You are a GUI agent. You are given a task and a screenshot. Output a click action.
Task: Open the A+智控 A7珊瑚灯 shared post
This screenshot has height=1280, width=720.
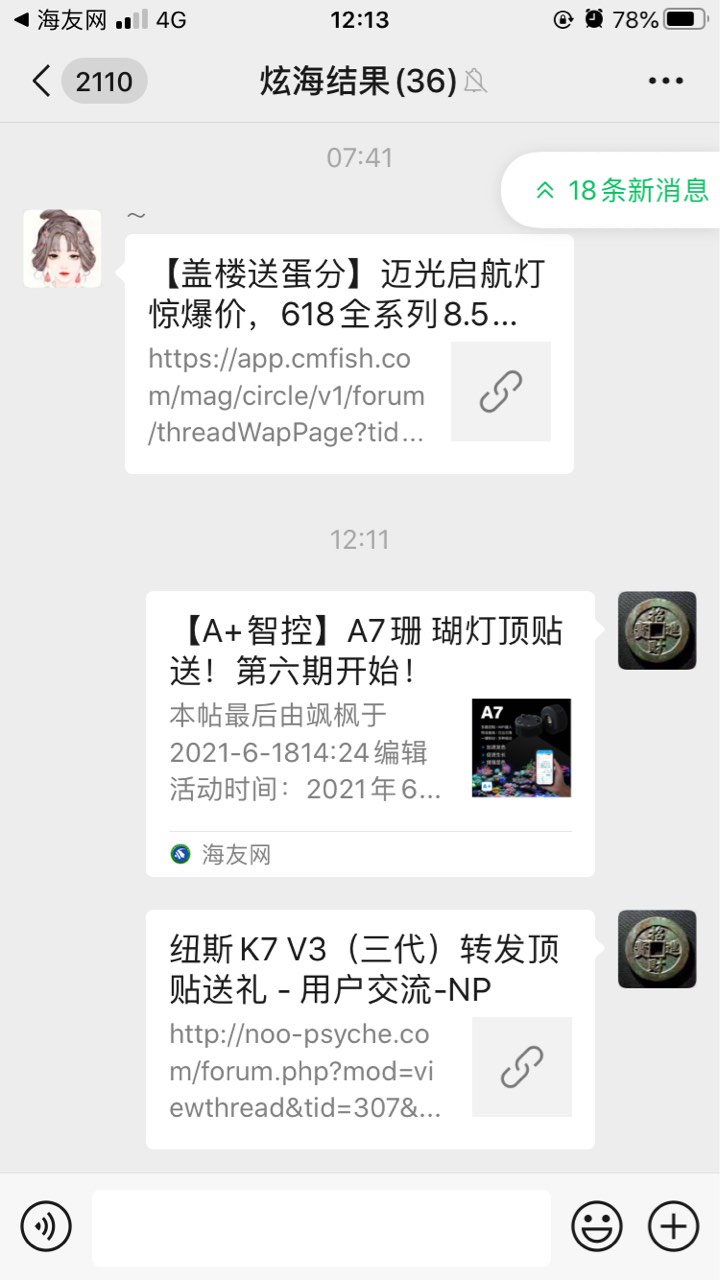tap(370, 733)
